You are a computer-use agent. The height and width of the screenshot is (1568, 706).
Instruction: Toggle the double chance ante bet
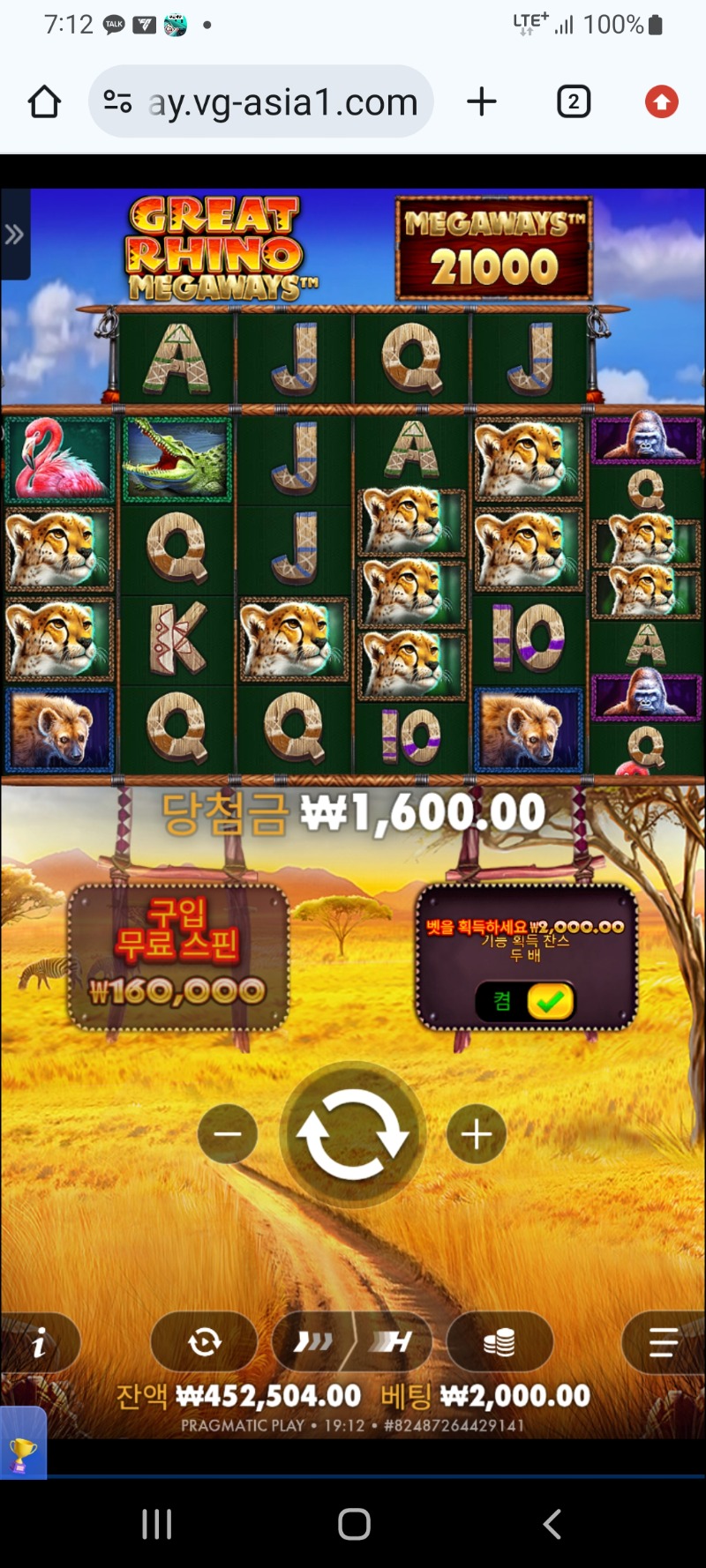[526, 1001]
